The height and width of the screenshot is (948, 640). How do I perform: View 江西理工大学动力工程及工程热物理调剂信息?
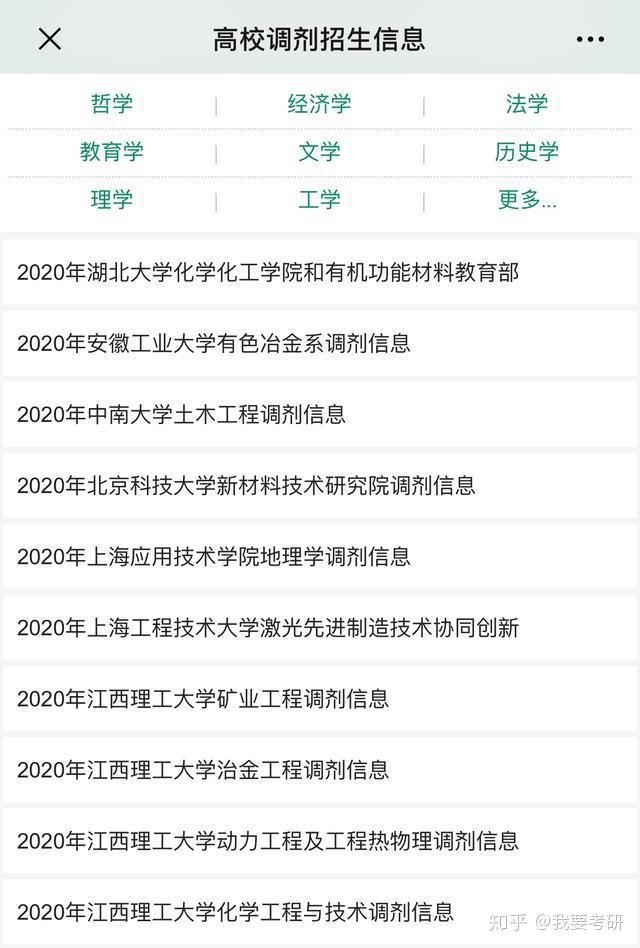tap(268, 841)
